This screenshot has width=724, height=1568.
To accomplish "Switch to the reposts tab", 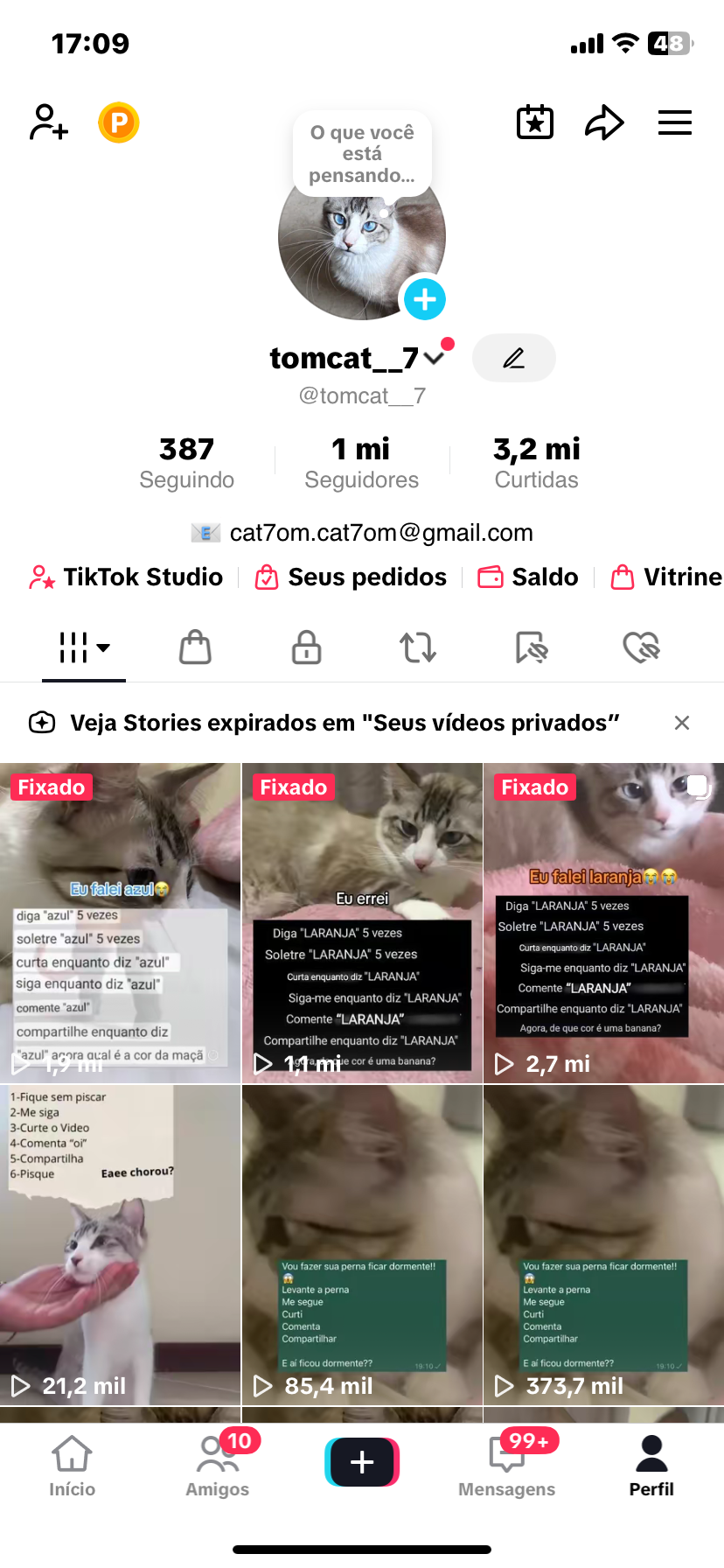I will coord(418,647).
